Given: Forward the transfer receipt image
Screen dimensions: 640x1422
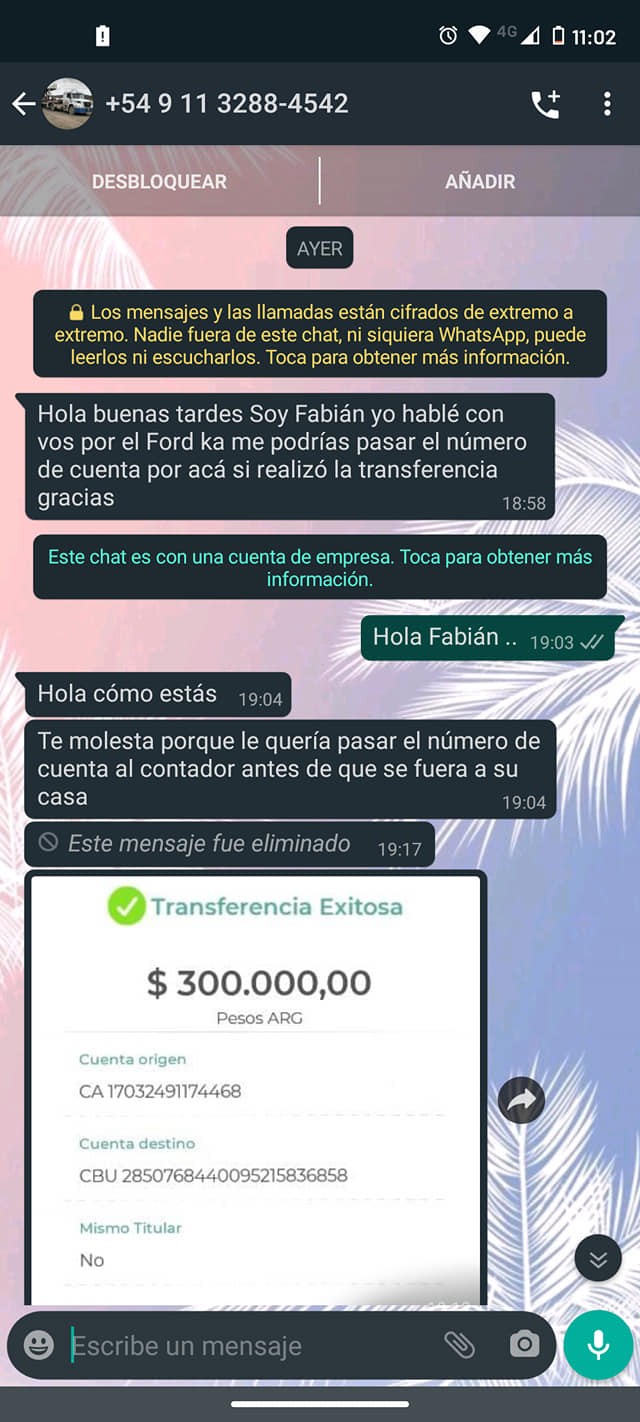Looking at the screenshot, I should click(x=521, y=1101).
